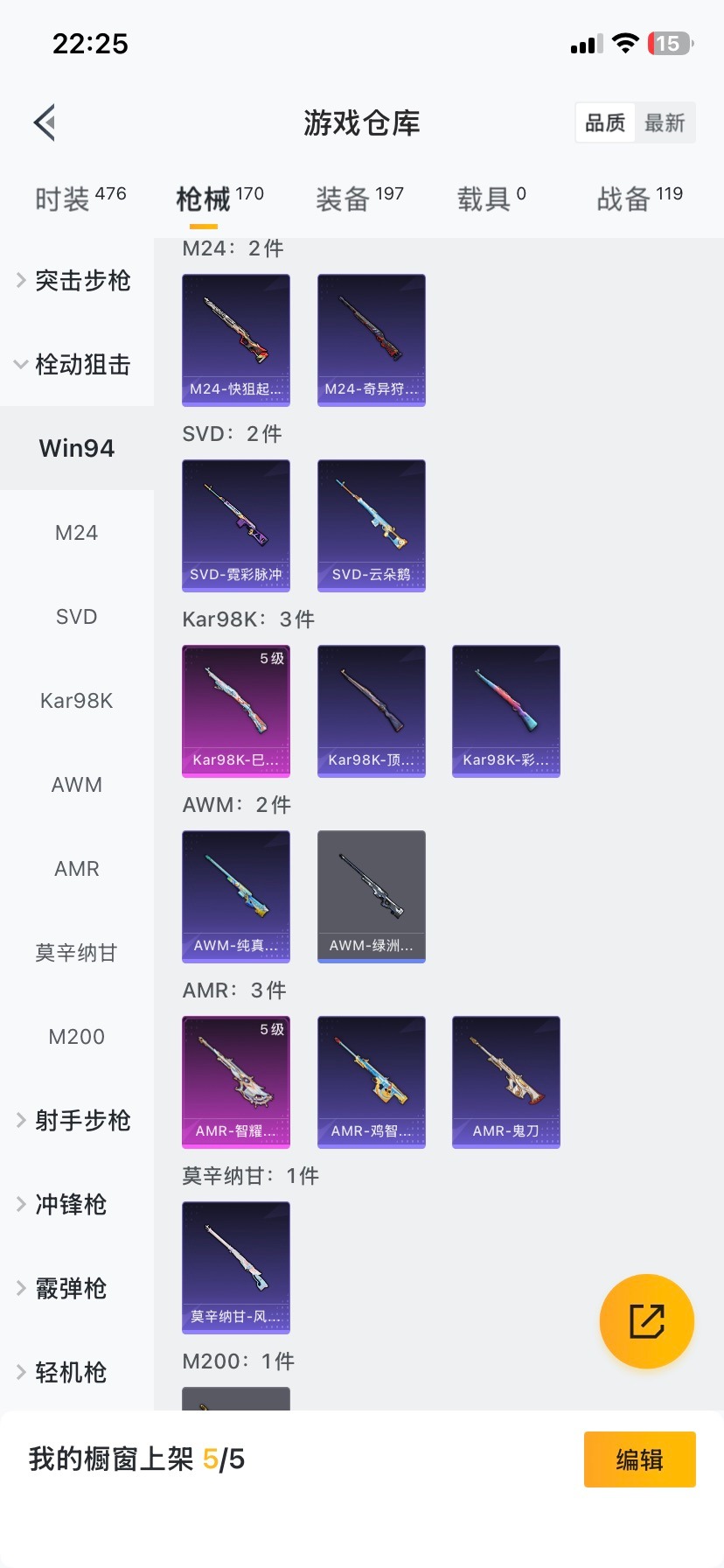Switch sorting to 品质 quality mode

pyautogui.click(x=604, y=122)
